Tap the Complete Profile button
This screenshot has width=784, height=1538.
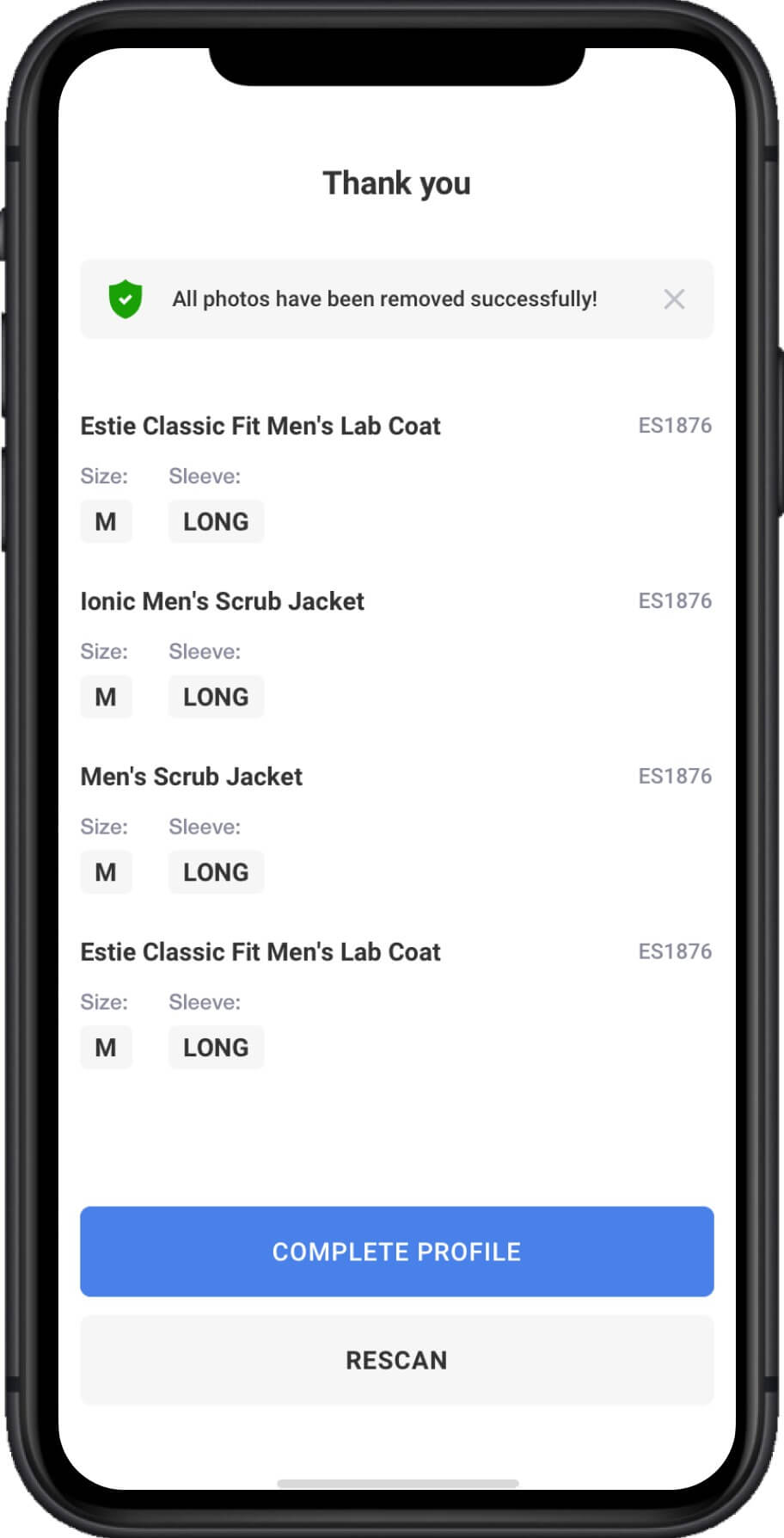tap(396, 1252)
